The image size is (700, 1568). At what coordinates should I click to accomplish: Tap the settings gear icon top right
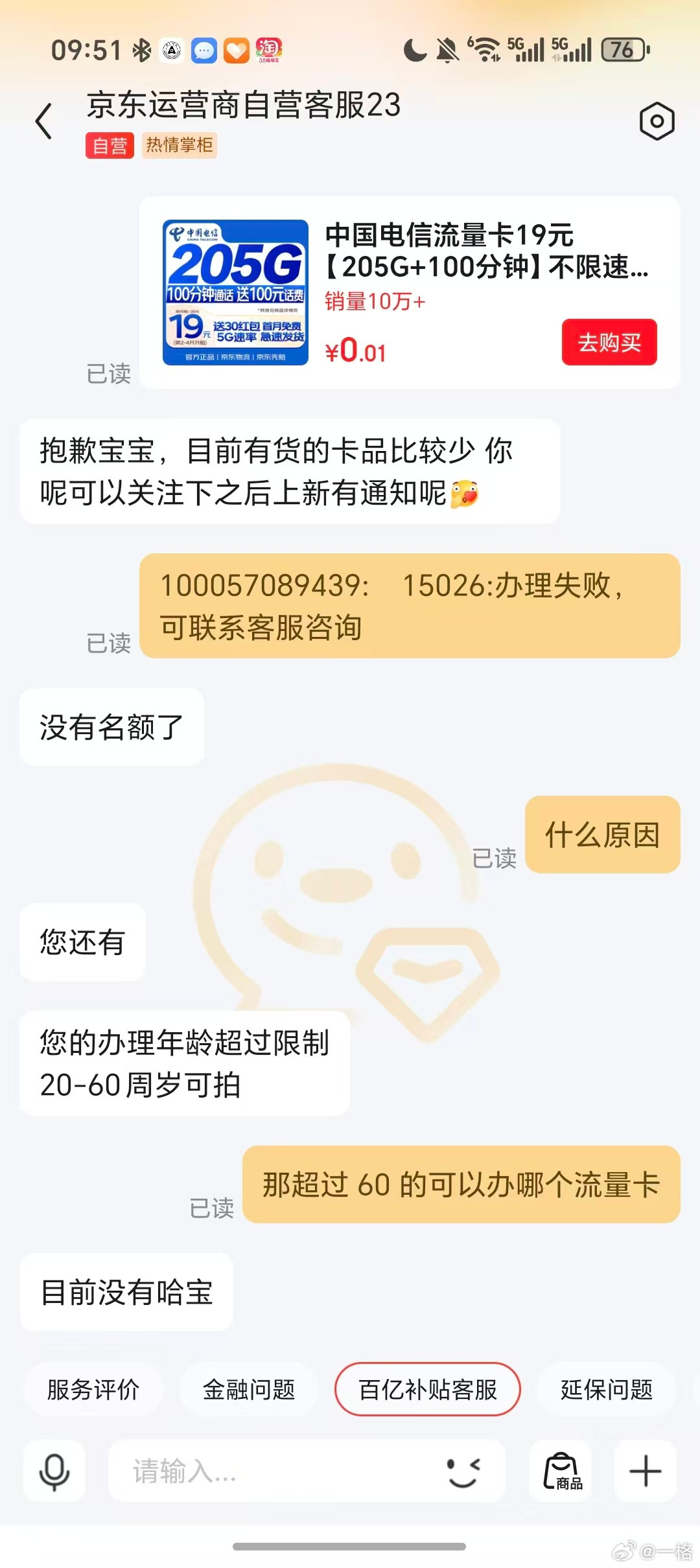click(x=657, y=121)
